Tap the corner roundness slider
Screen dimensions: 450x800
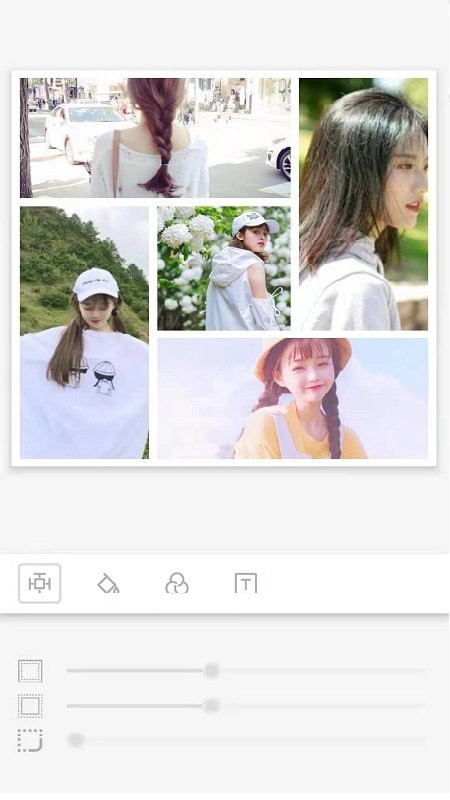pyautogui.click(x=246, y=740)
